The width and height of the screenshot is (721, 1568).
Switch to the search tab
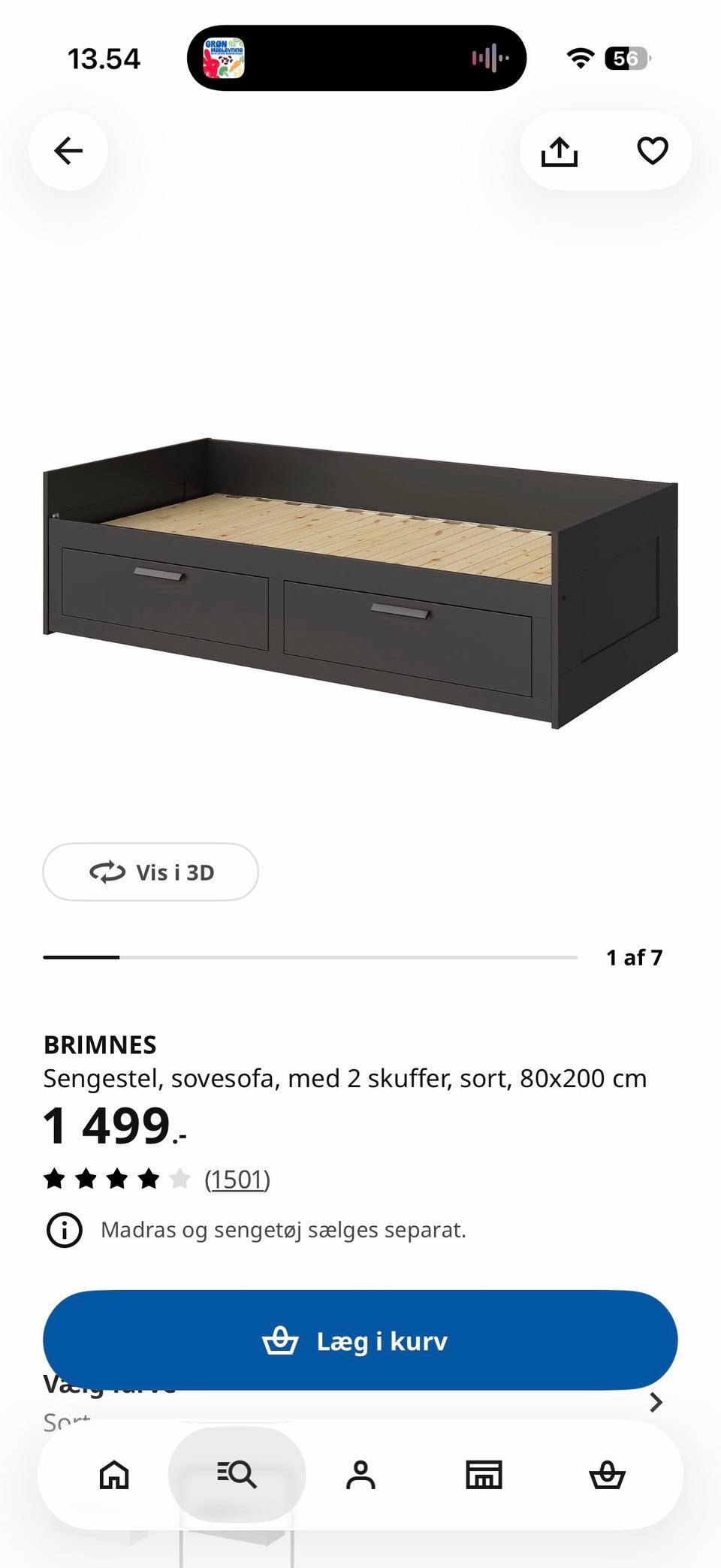pyautogui.click(x=237, y=1475)
